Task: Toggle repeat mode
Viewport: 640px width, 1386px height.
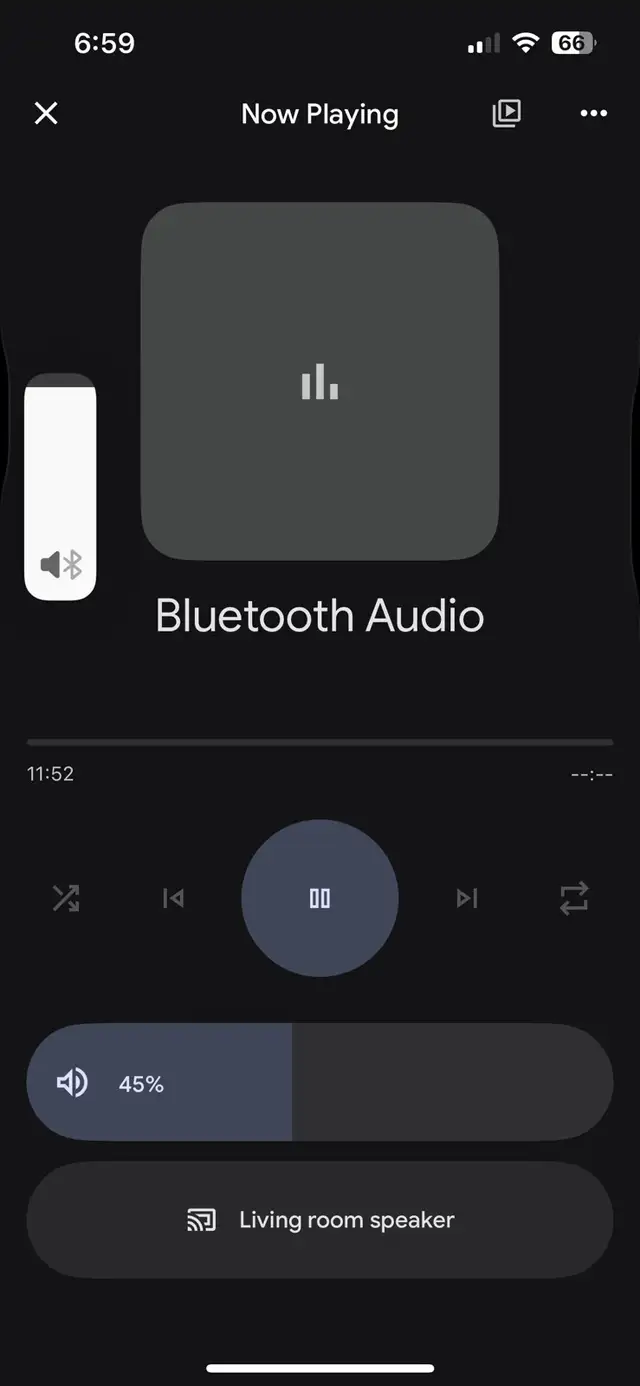Action: point(574,899)
